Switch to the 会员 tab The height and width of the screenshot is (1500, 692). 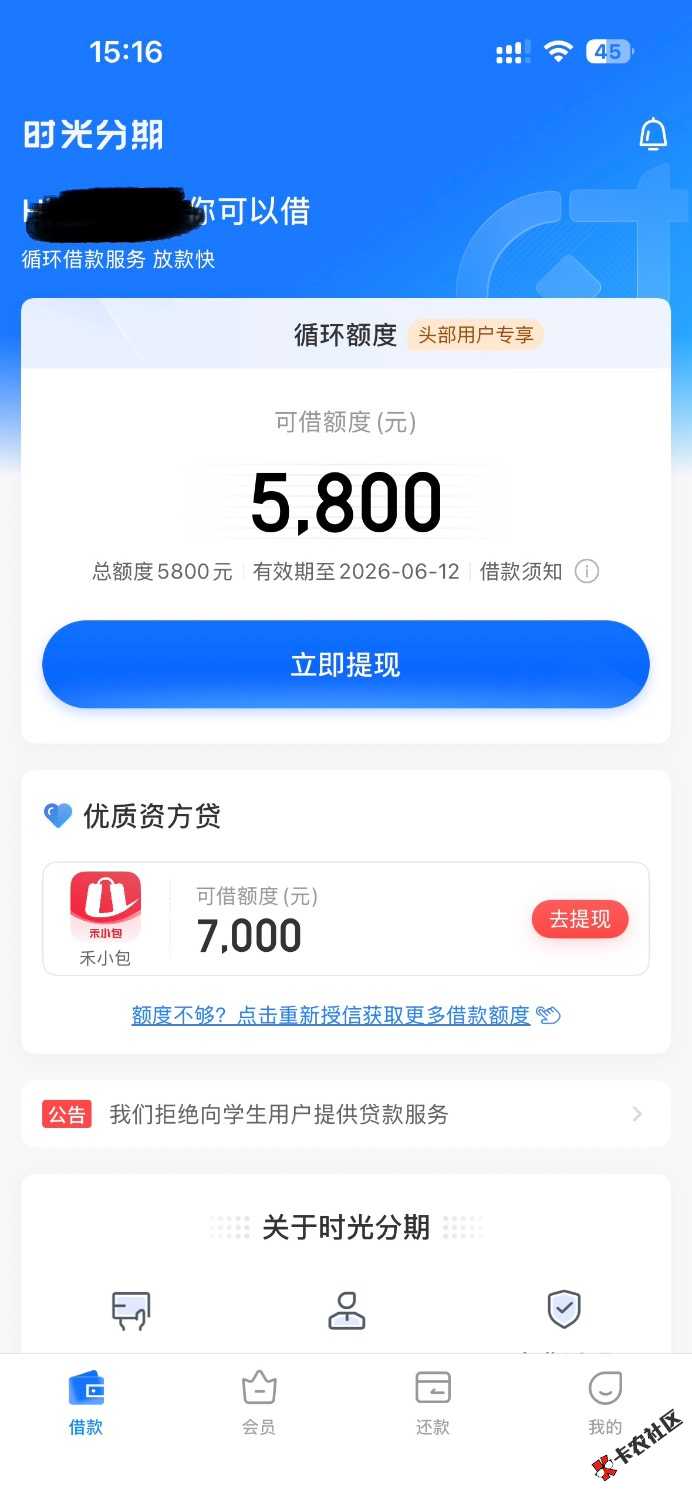[x=259, y=1402]
